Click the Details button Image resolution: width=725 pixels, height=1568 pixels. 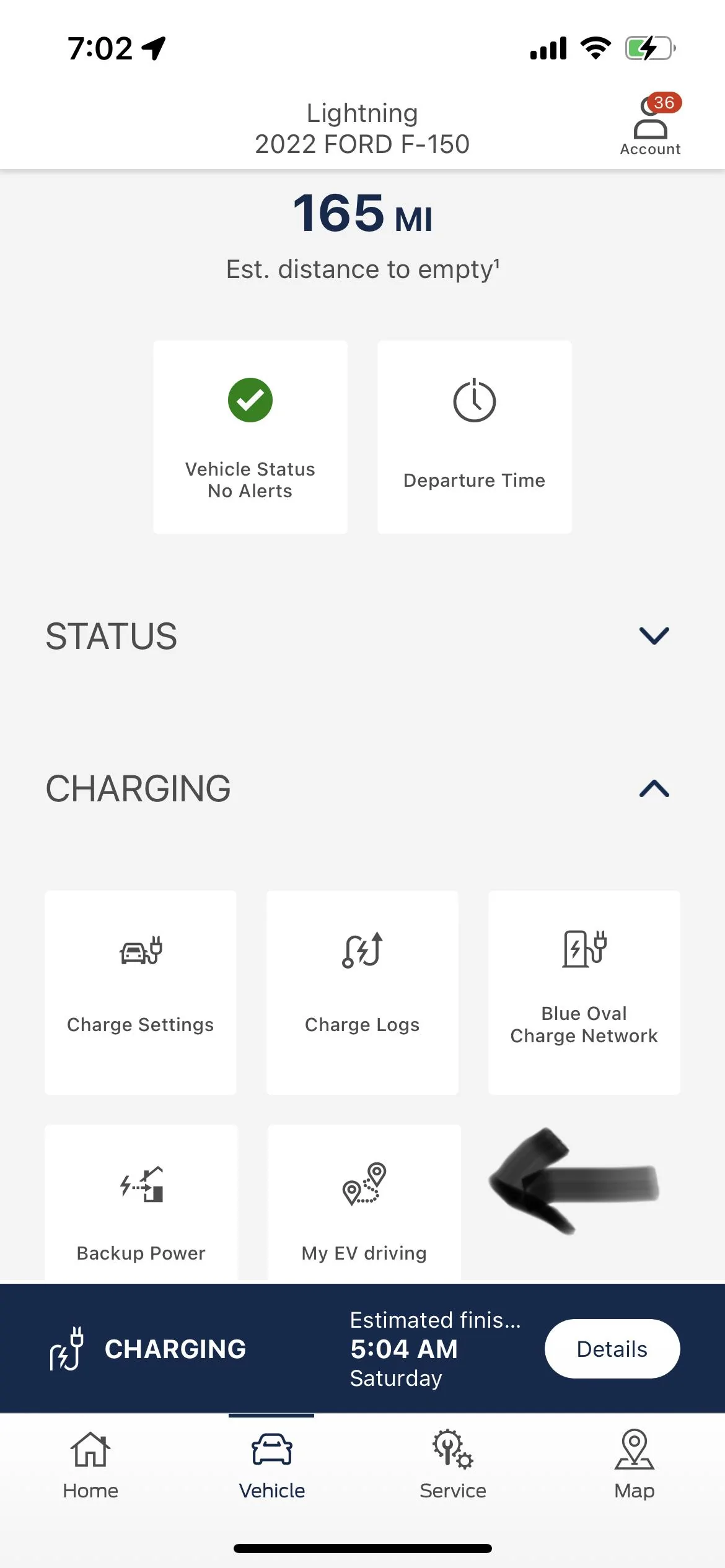[612, 1349]
